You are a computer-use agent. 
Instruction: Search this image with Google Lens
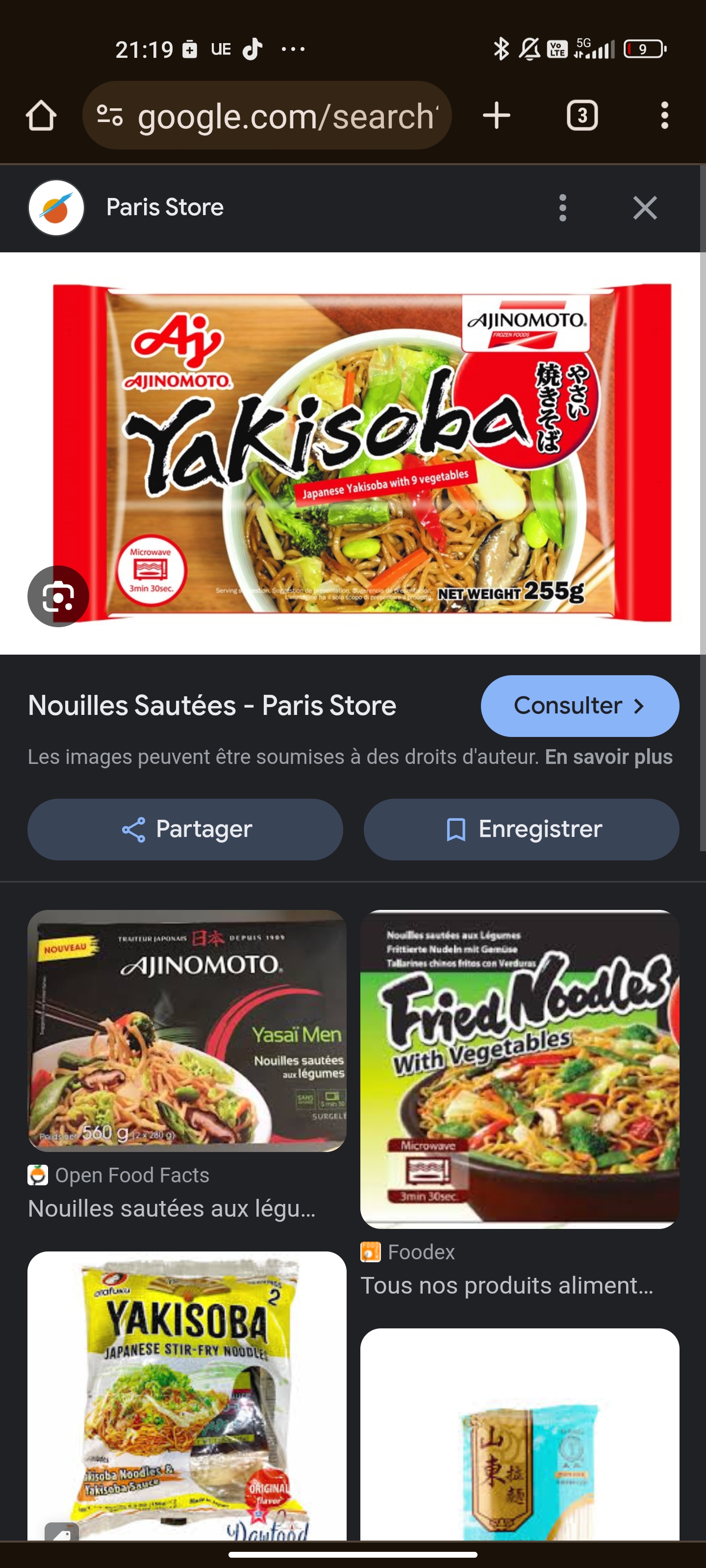[58, 596]
